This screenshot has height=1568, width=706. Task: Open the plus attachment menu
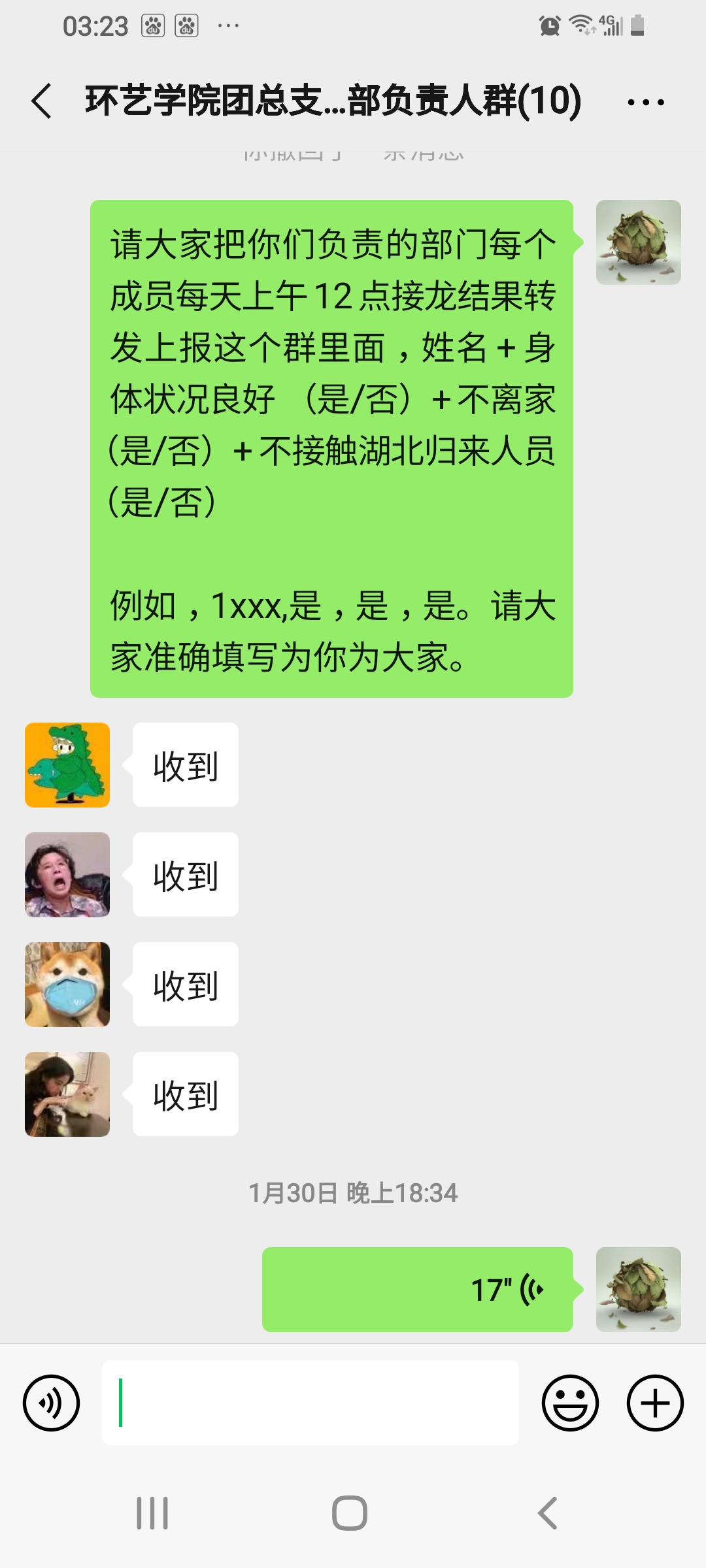tap(655, 1403)
